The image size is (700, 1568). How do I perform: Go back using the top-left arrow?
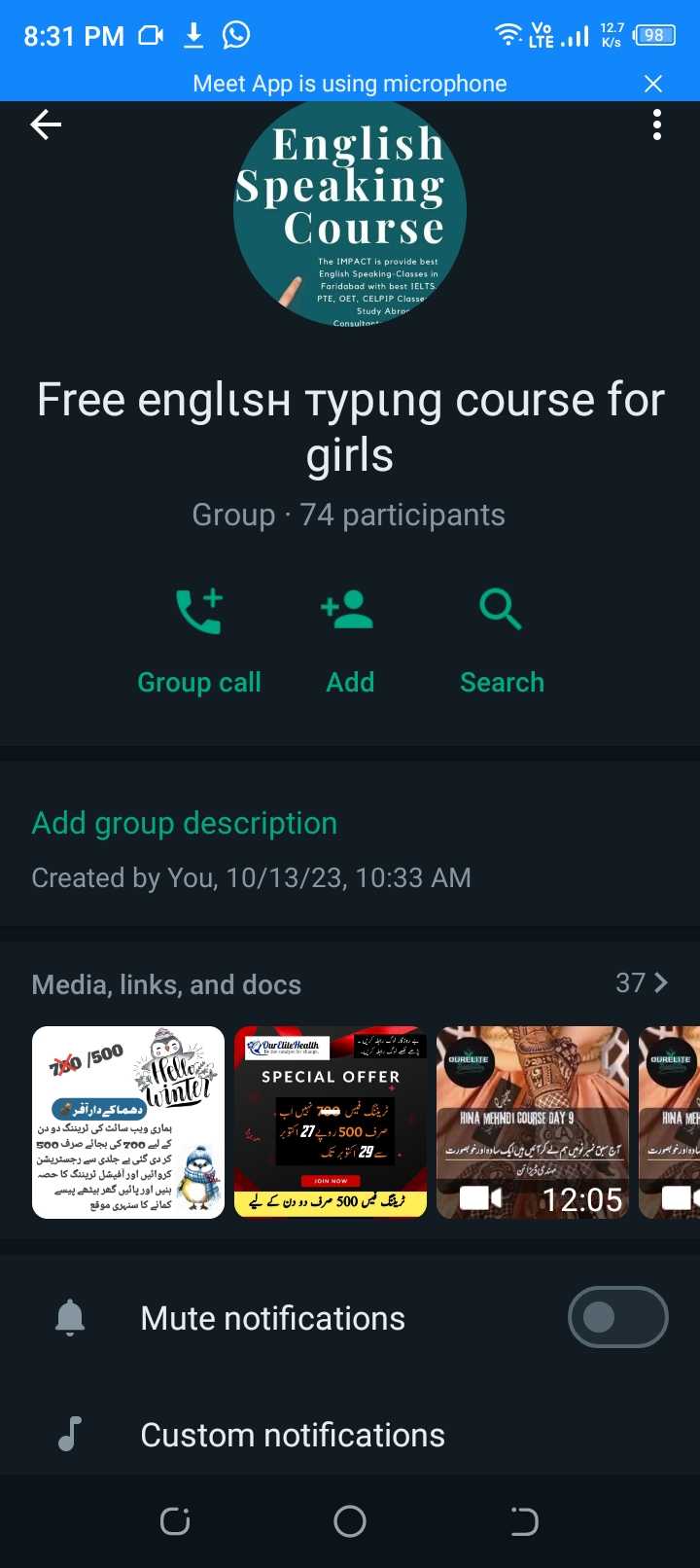click(x=46, y=125)
